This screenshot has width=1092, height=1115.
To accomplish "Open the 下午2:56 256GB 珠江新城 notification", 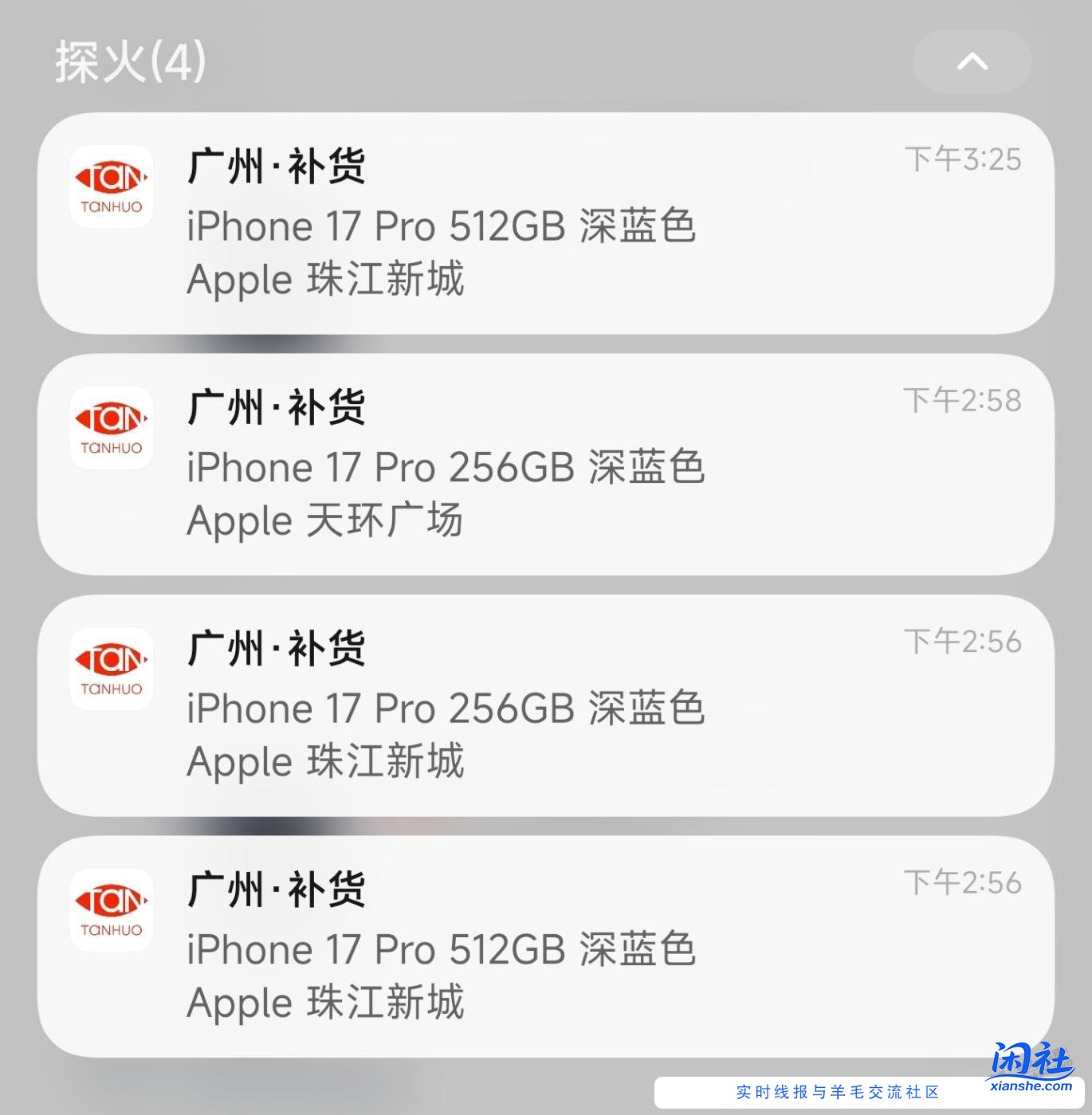I will coord(545,706).
